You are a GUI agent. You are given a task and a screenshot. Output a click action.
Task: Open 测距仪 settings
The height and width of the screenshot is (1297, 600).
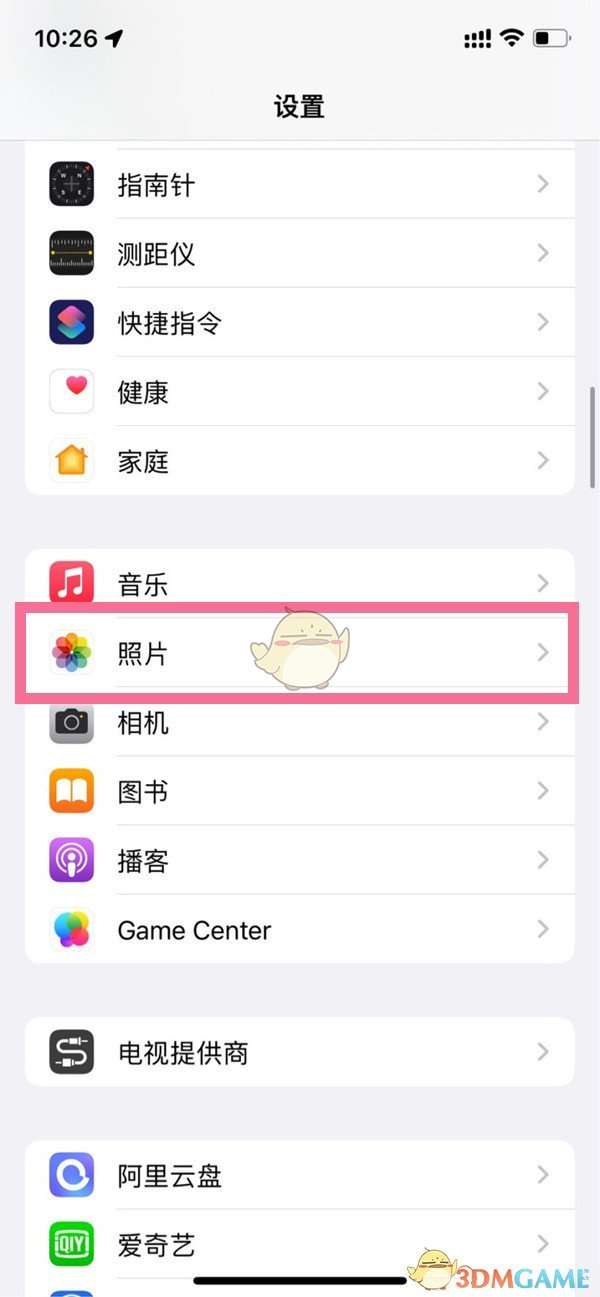300,254
